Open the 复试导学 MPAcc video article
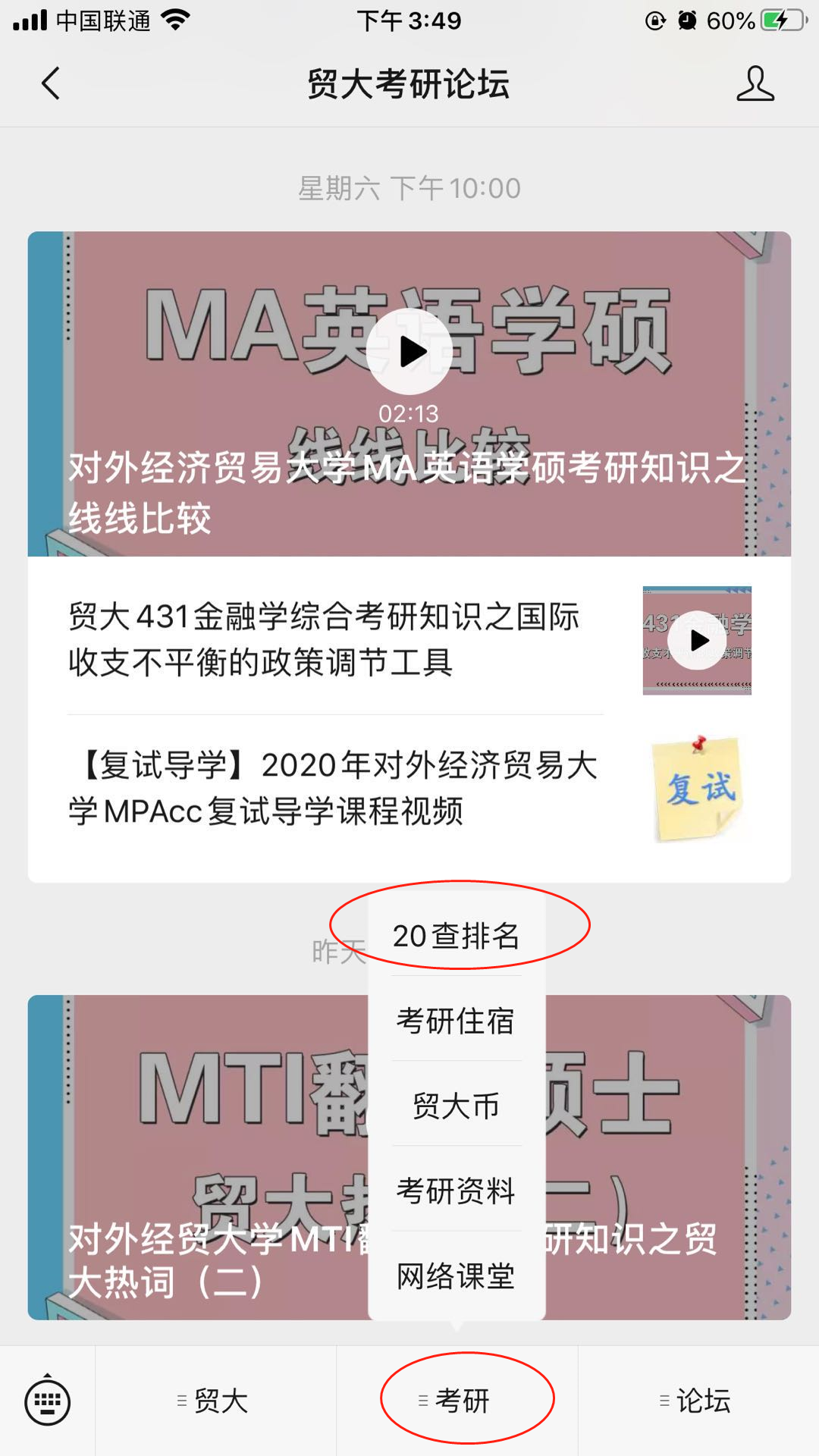Screen dimensions: 819x1456 tap(334, 788)
